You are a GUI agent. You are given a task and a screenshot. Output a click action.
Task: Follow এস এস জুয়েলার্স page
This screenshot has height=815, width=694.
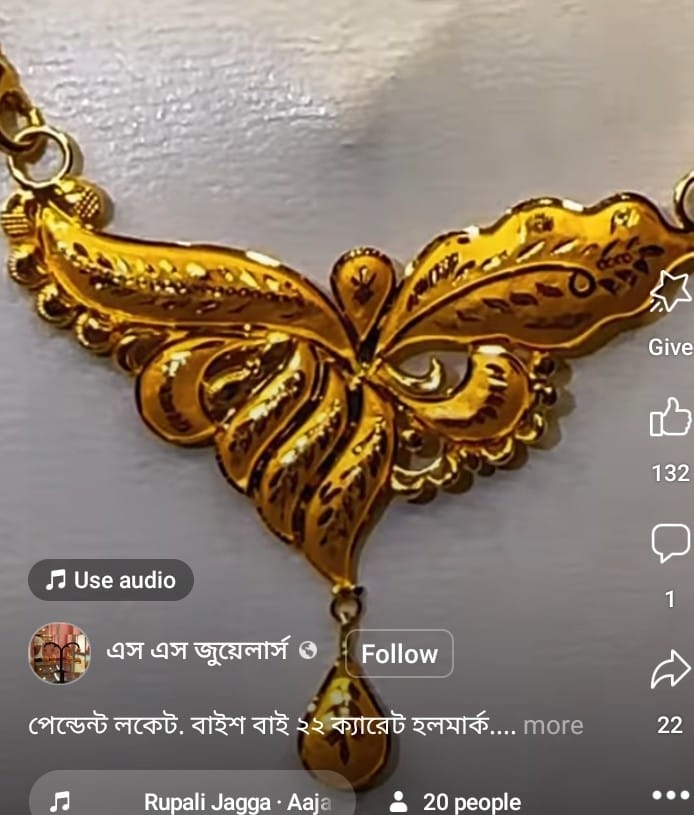pos(399,654)
